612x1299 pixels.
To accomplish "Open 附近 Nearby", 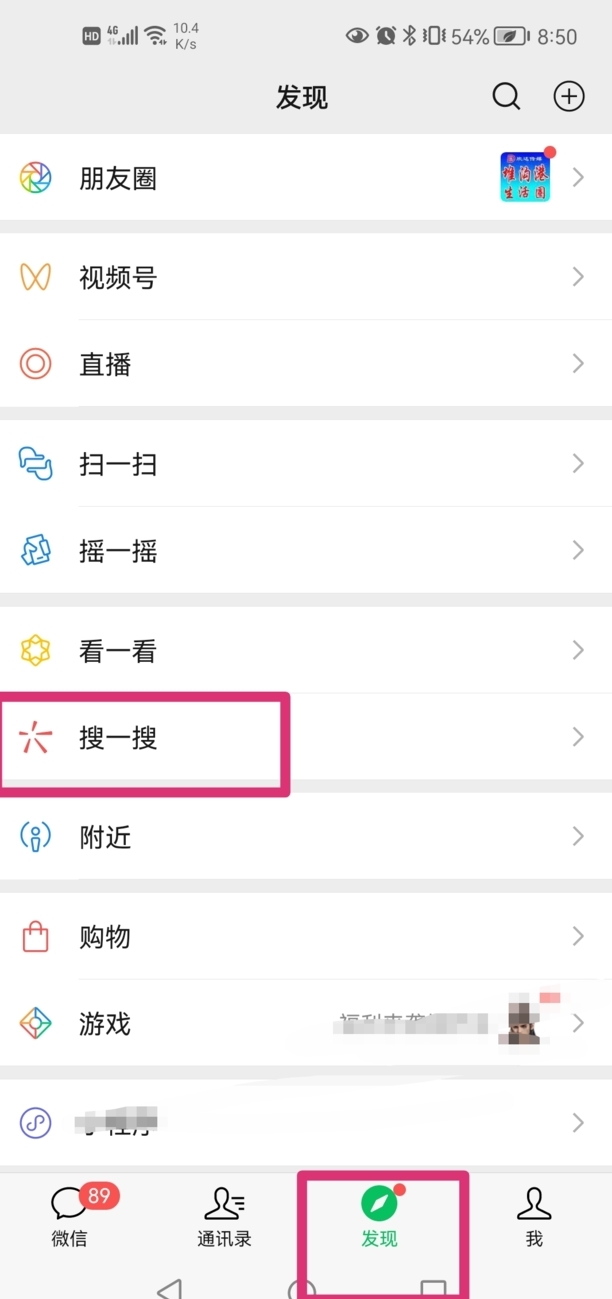I will tap(306, 837).
